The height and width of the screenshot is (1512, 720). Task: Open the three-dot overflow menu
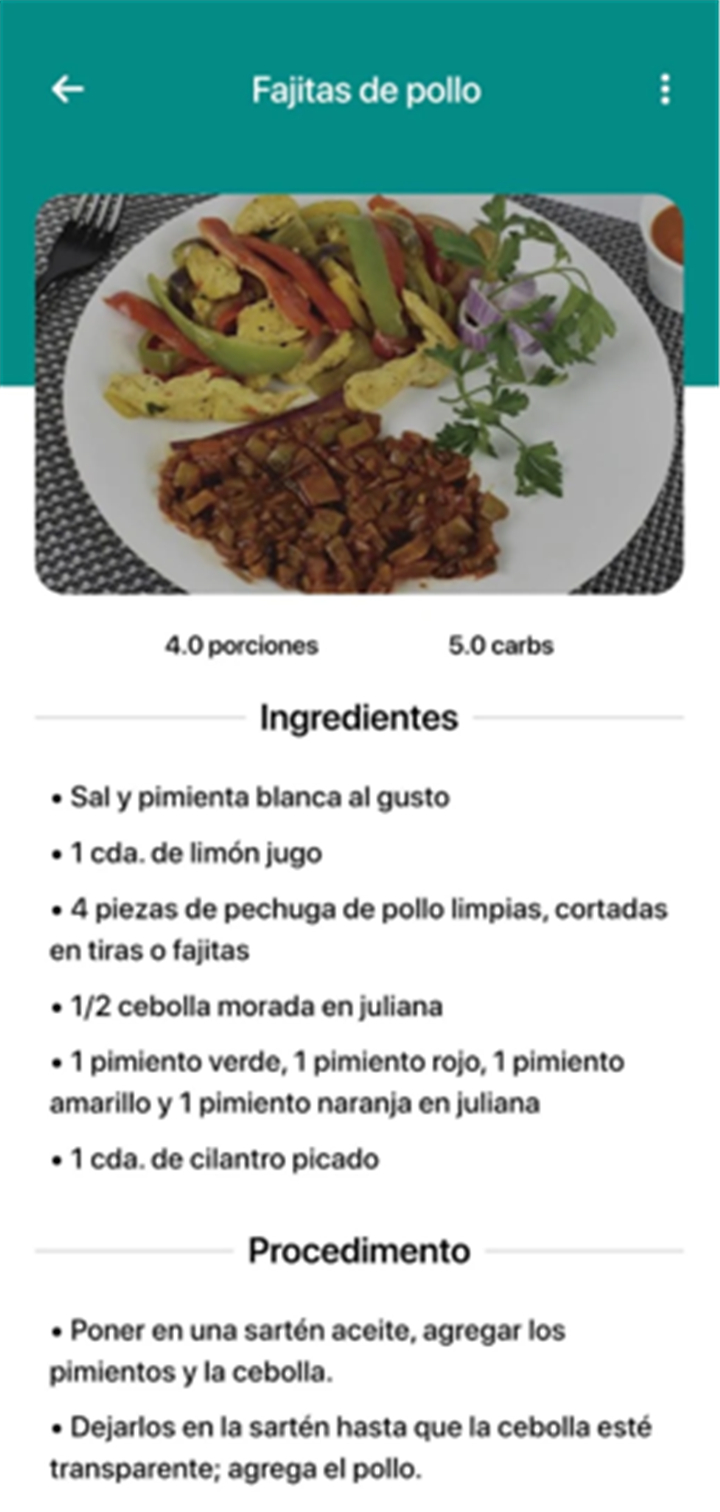coord(665,90)
